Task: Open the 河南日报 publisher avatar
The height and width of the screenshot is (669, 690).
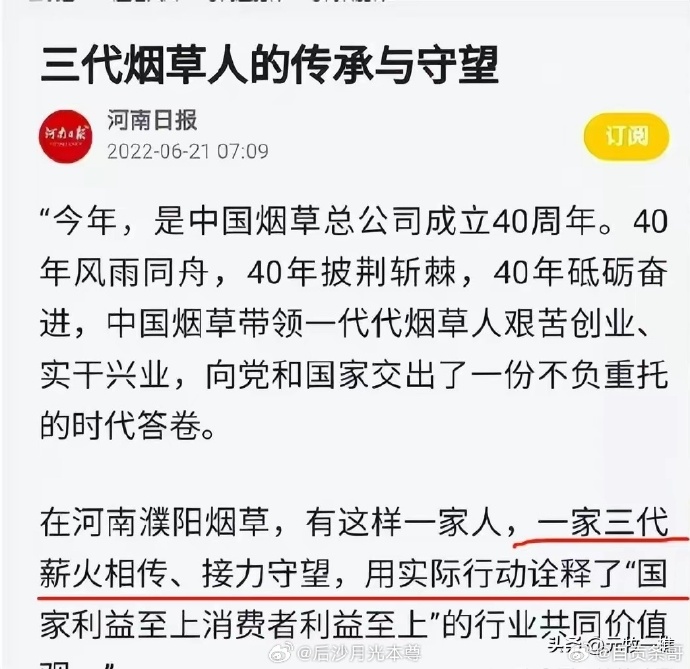Action: pos(65,137)
